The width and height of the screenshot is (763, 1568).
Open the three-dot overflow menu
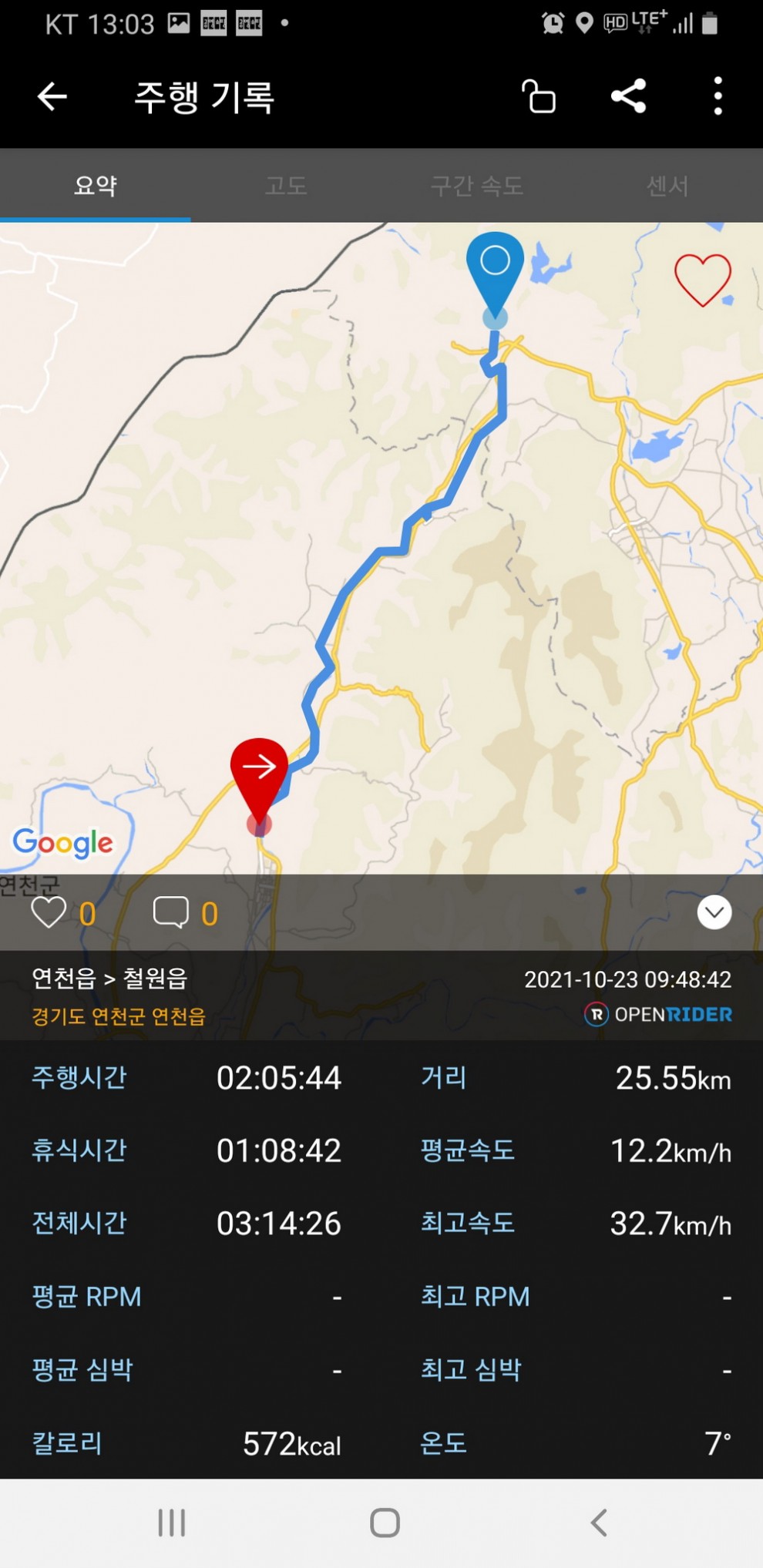[718, 96]
